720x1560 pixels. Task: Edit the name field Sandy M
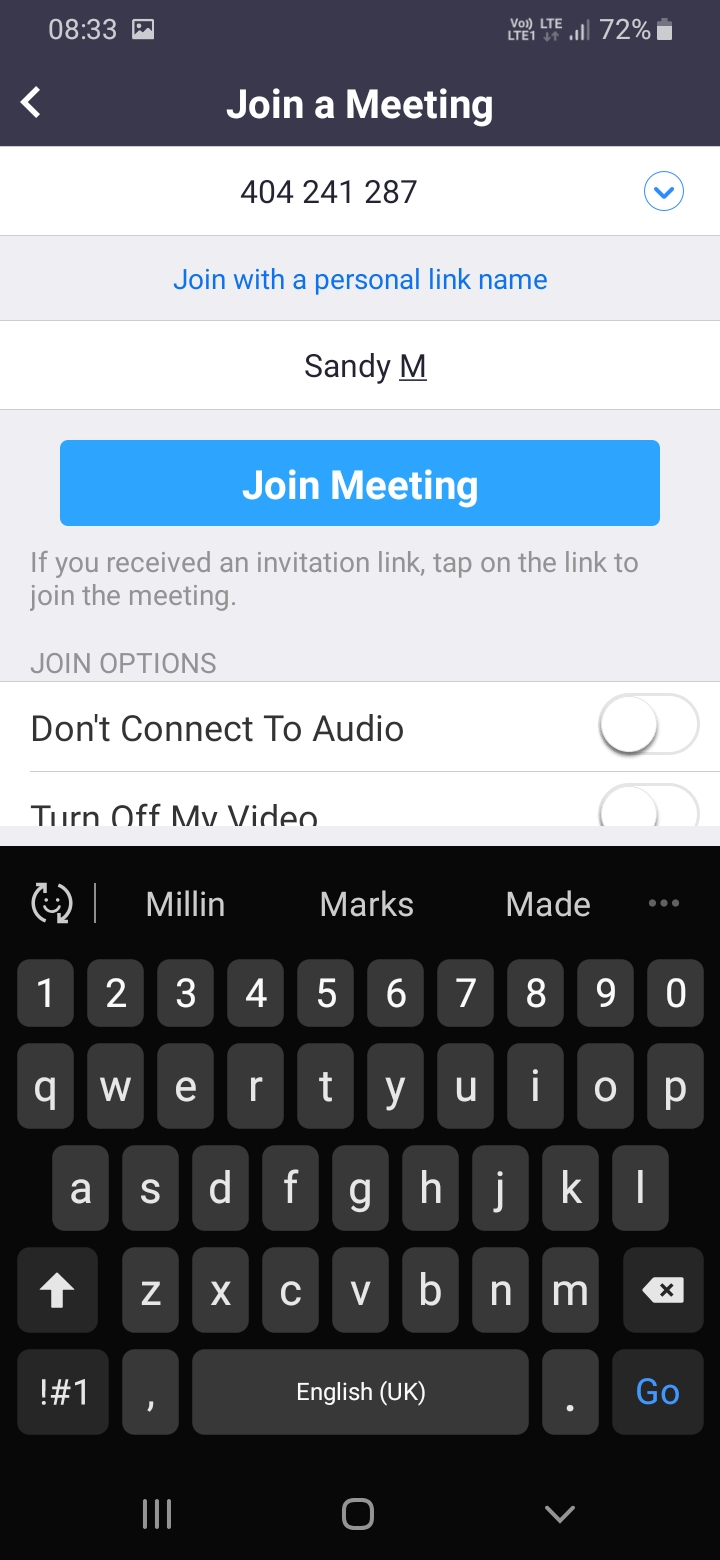point(360,366)
